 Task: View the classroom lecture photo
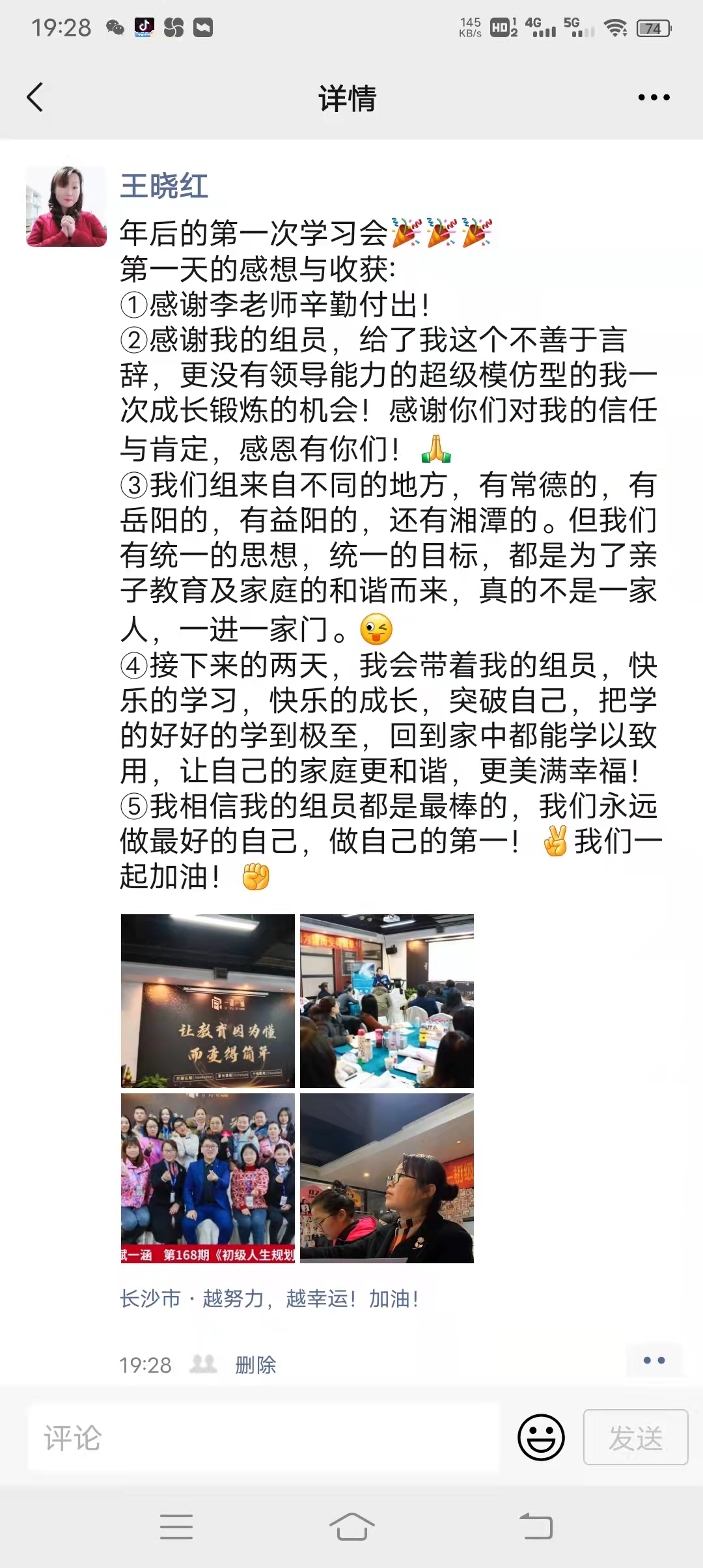tap(387, 1001)
